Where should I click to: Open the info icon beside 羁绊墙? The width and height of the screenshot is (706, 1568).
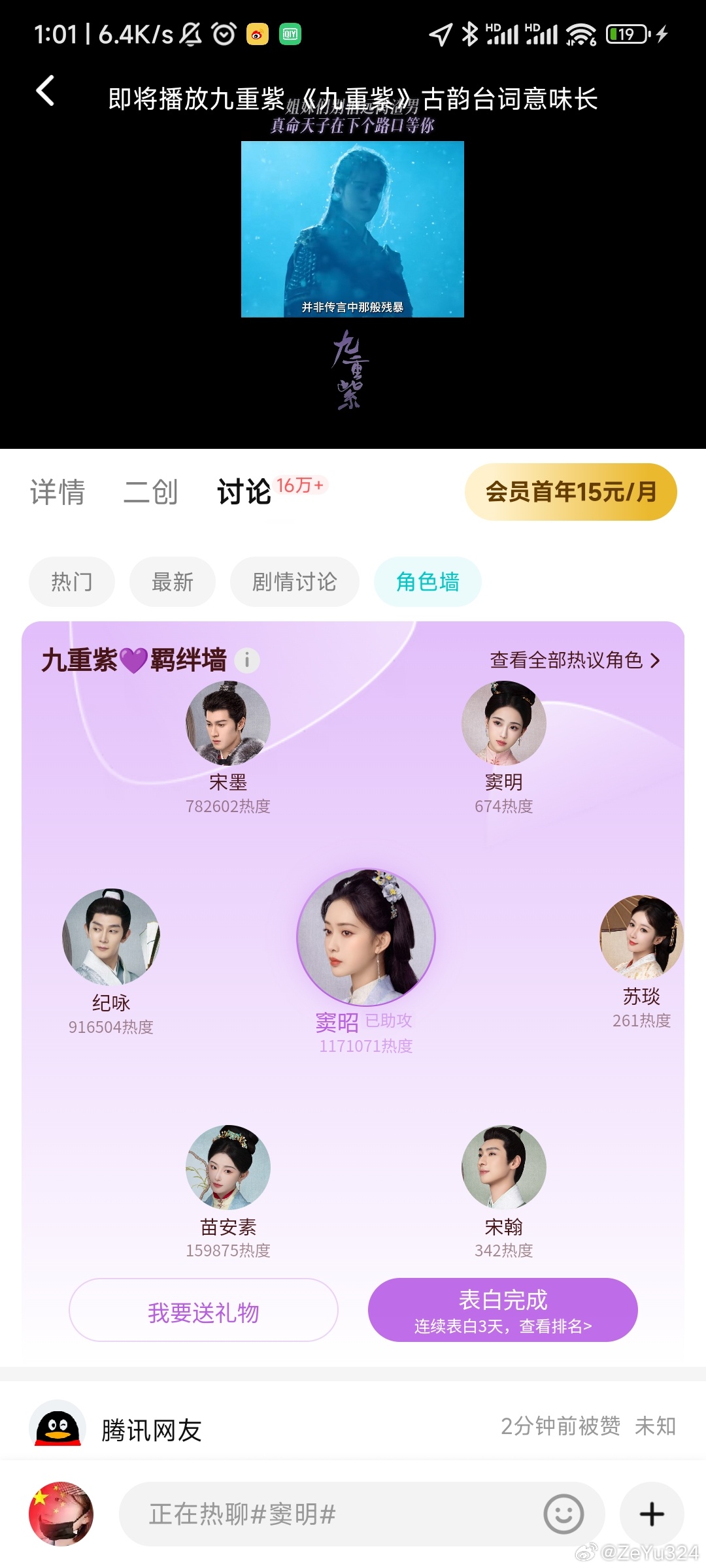(247, 661)
